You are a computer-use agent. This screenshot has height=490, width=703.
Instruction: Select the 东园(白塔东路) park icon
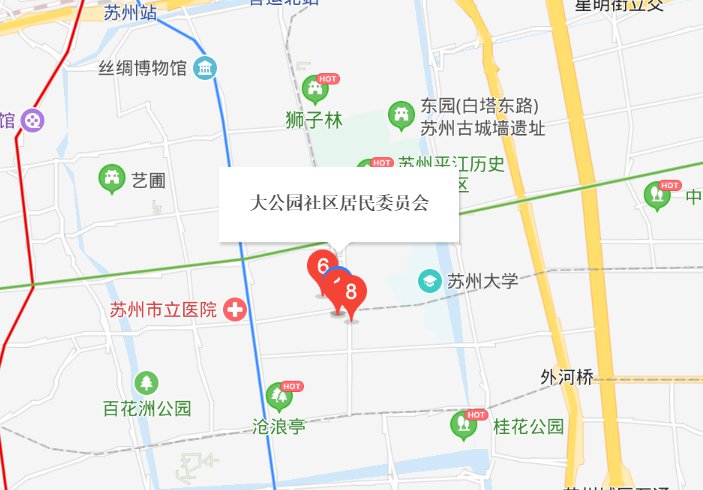click(x=401, y=115)
